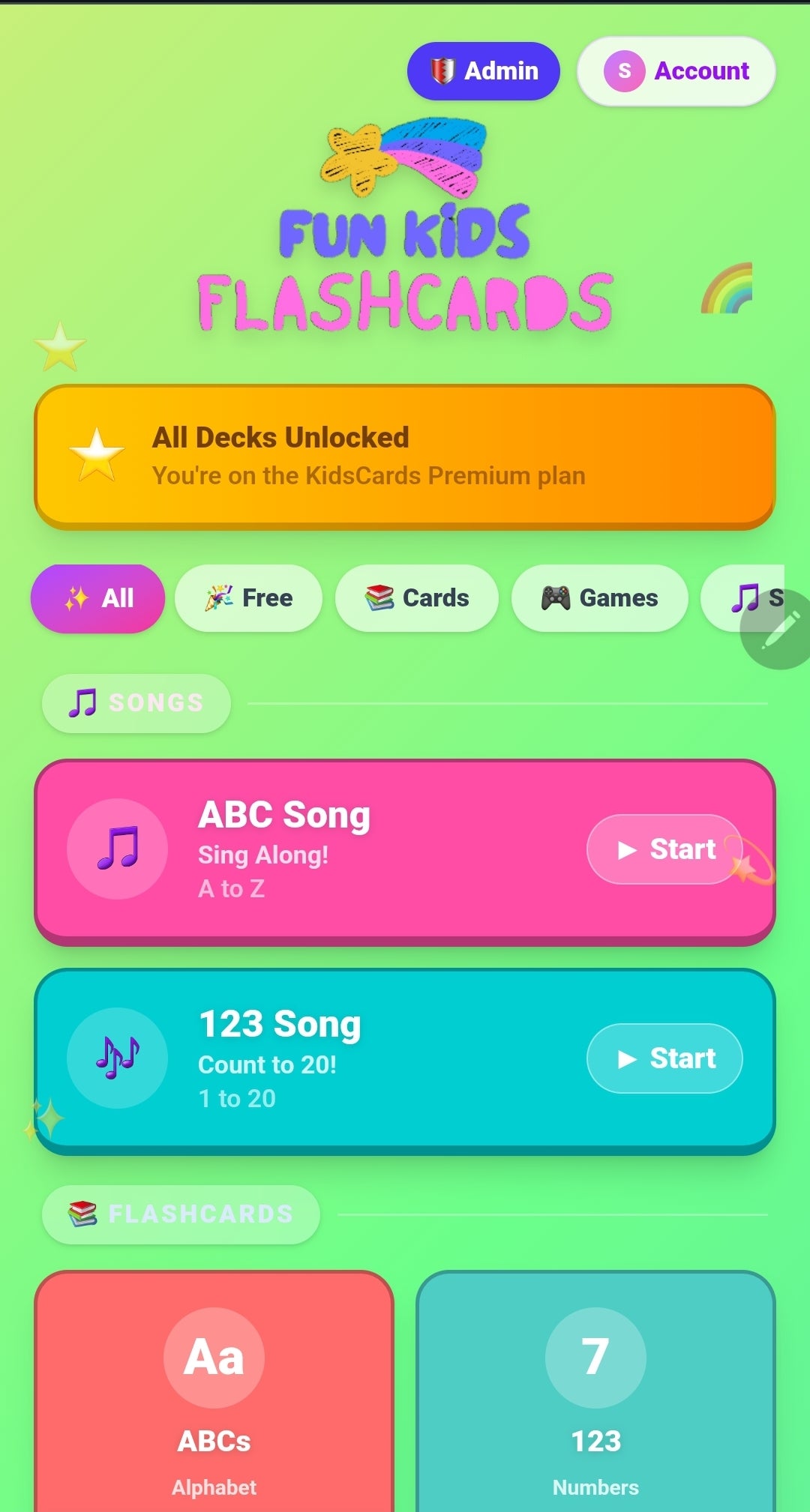Filter by Free decks
810x1512 pixels.
(x=248, y=598)
